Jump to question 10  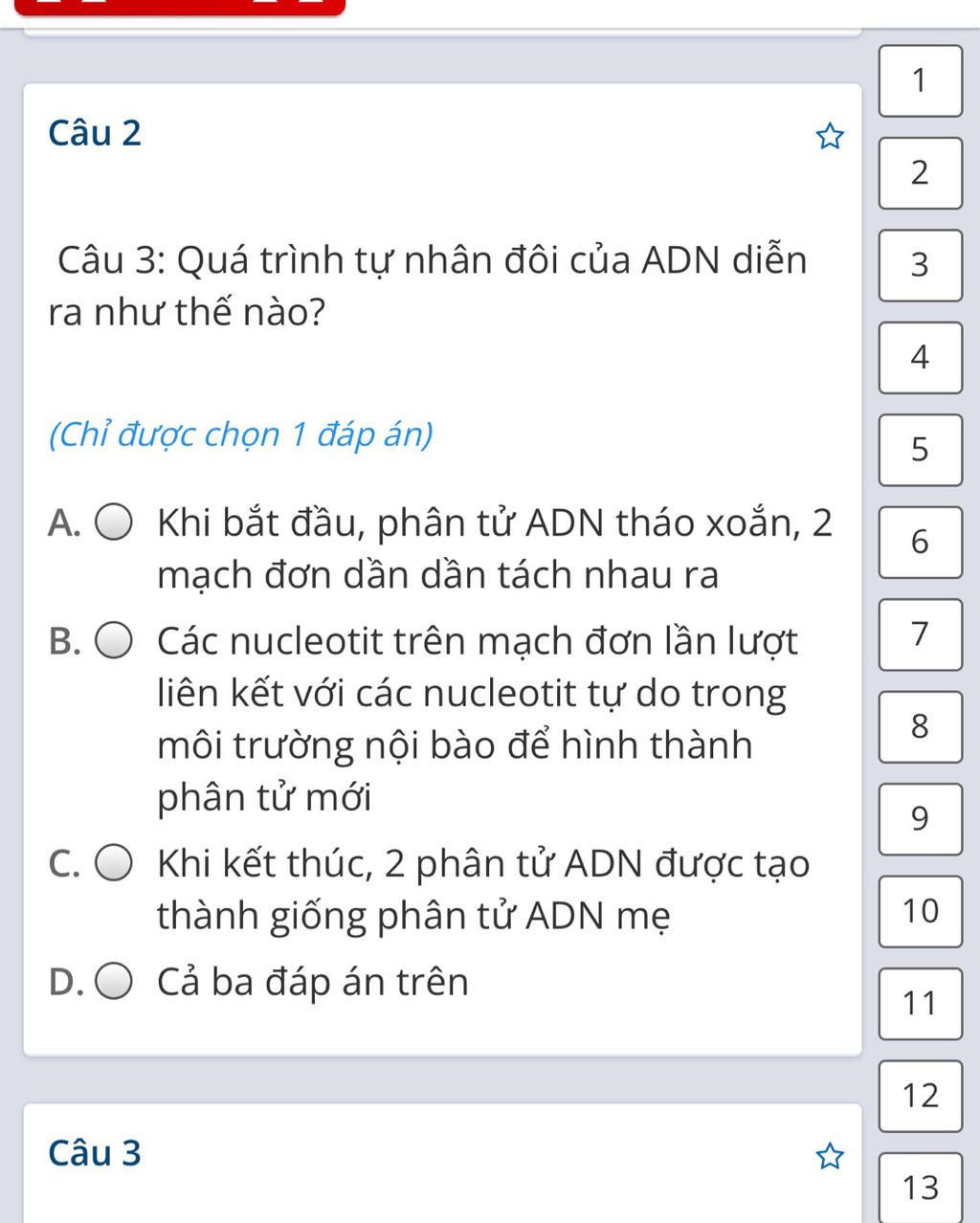(920, 911)
